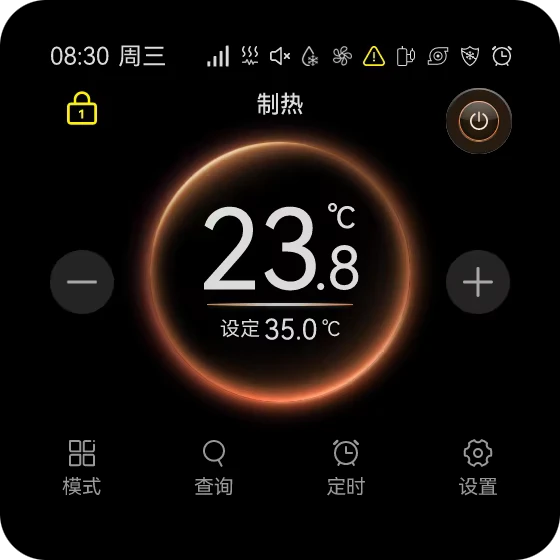
Task: Increase the set temperature with plus
Action: tap(478, 282)
